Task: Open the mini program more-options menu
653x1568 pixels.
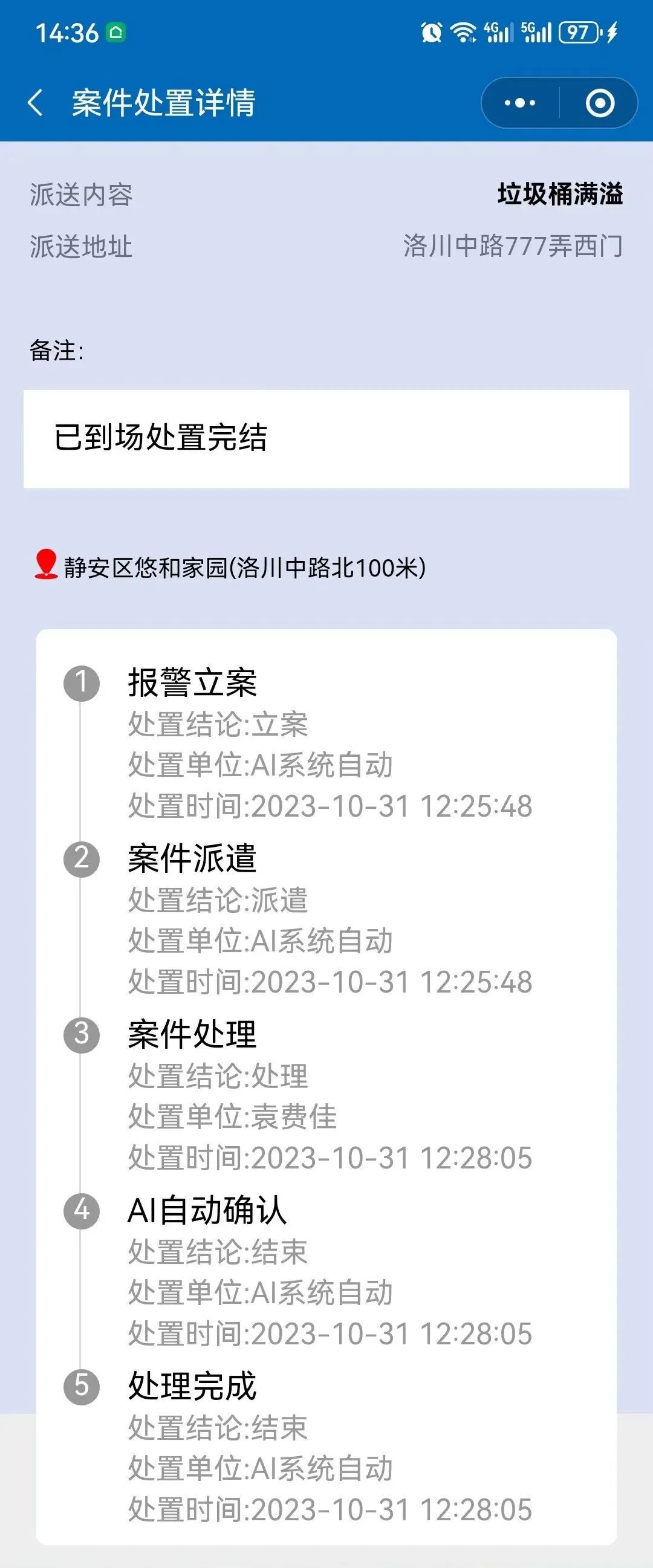Action: pos(520,103)
